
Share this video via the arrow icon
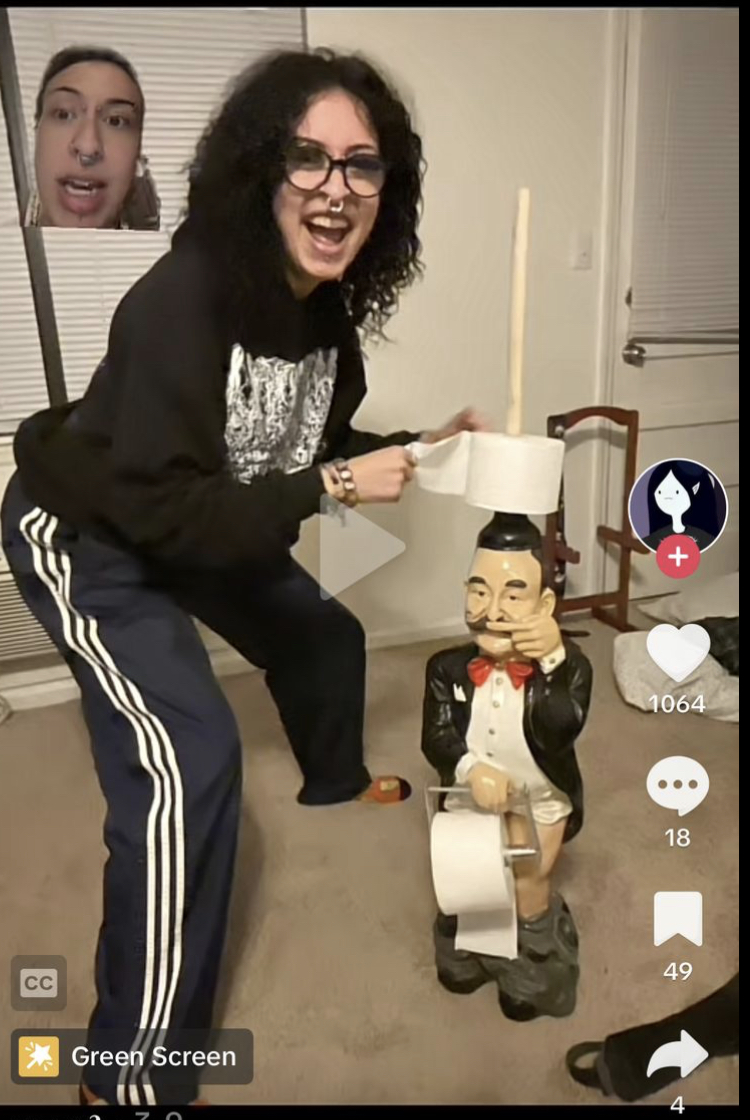(677, 1054)
